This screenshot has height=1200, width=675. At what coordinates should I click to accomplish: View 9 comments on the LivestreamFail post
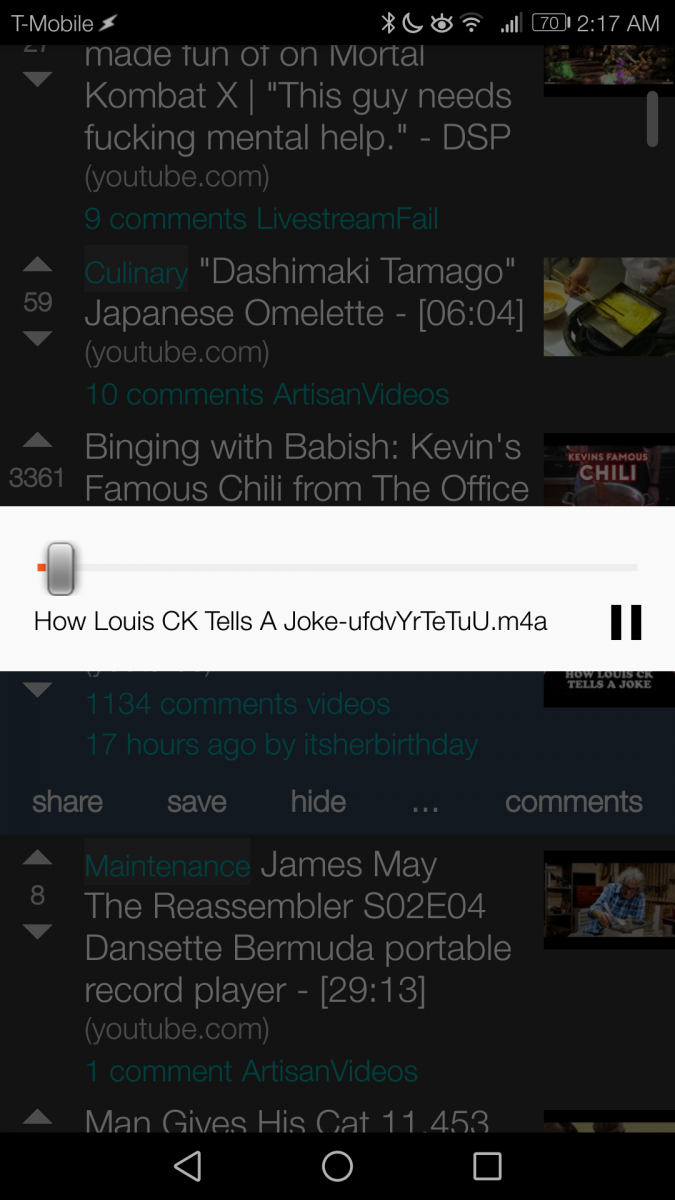click(164, 219)
